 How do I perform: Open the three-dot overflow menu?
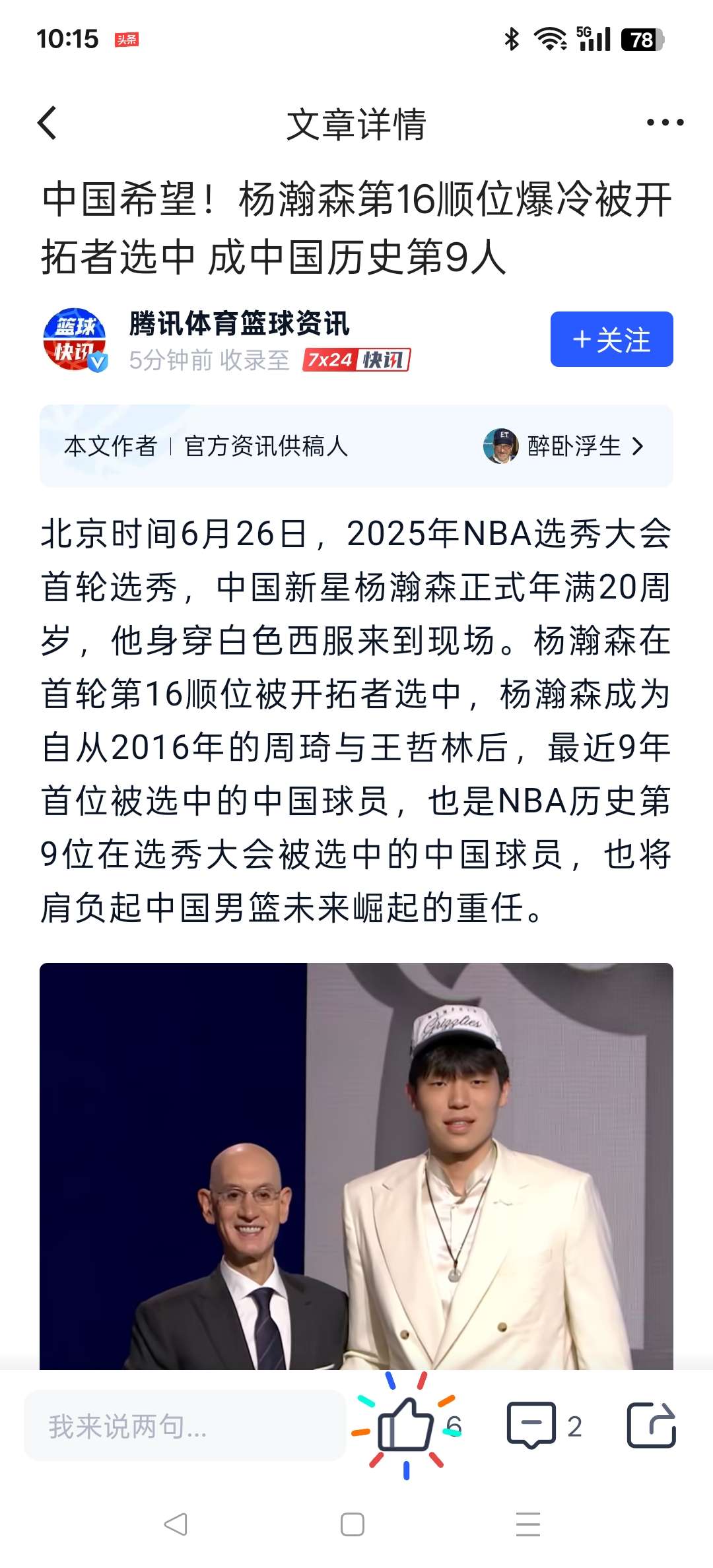[x=665, y=123]
